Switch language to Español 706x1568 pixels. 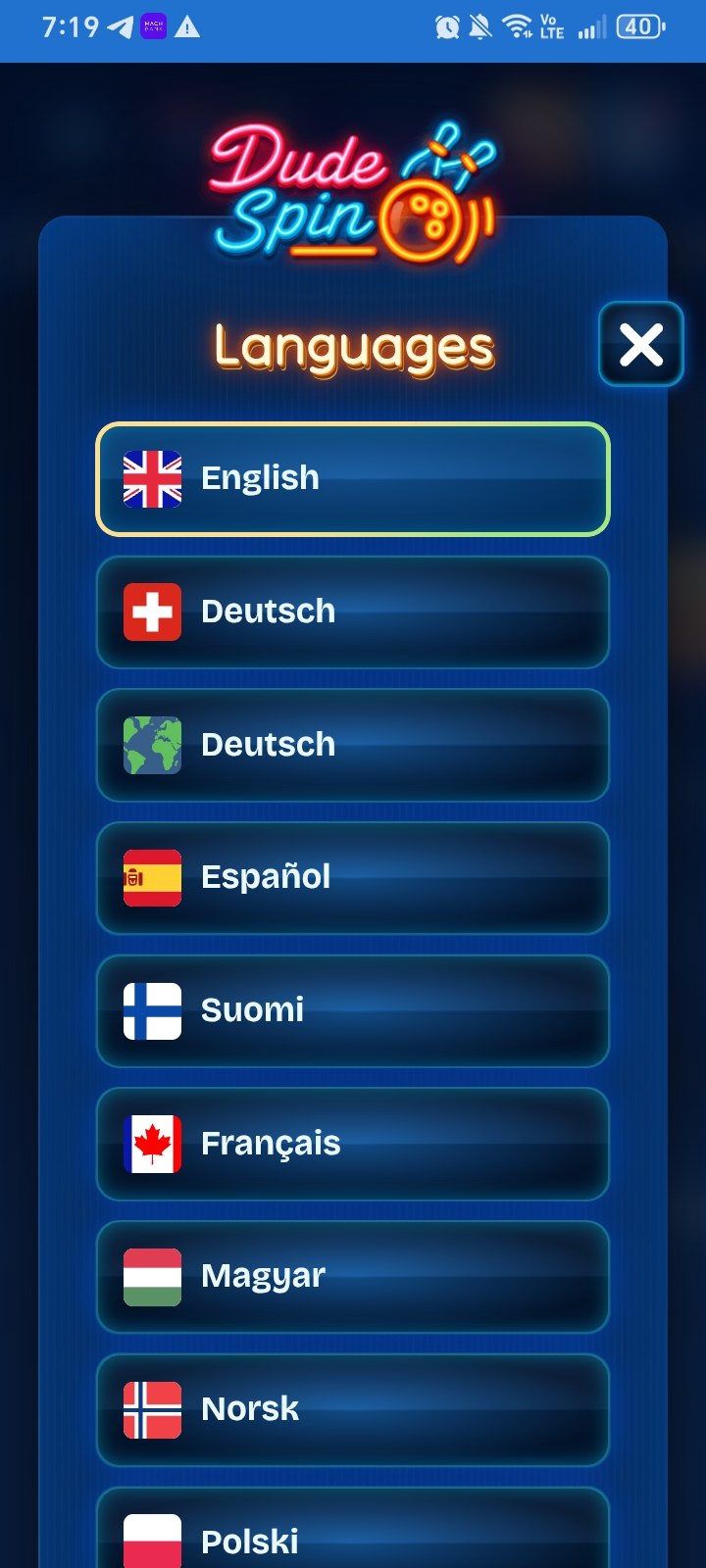pyautogui.click(x=353, y=878)
